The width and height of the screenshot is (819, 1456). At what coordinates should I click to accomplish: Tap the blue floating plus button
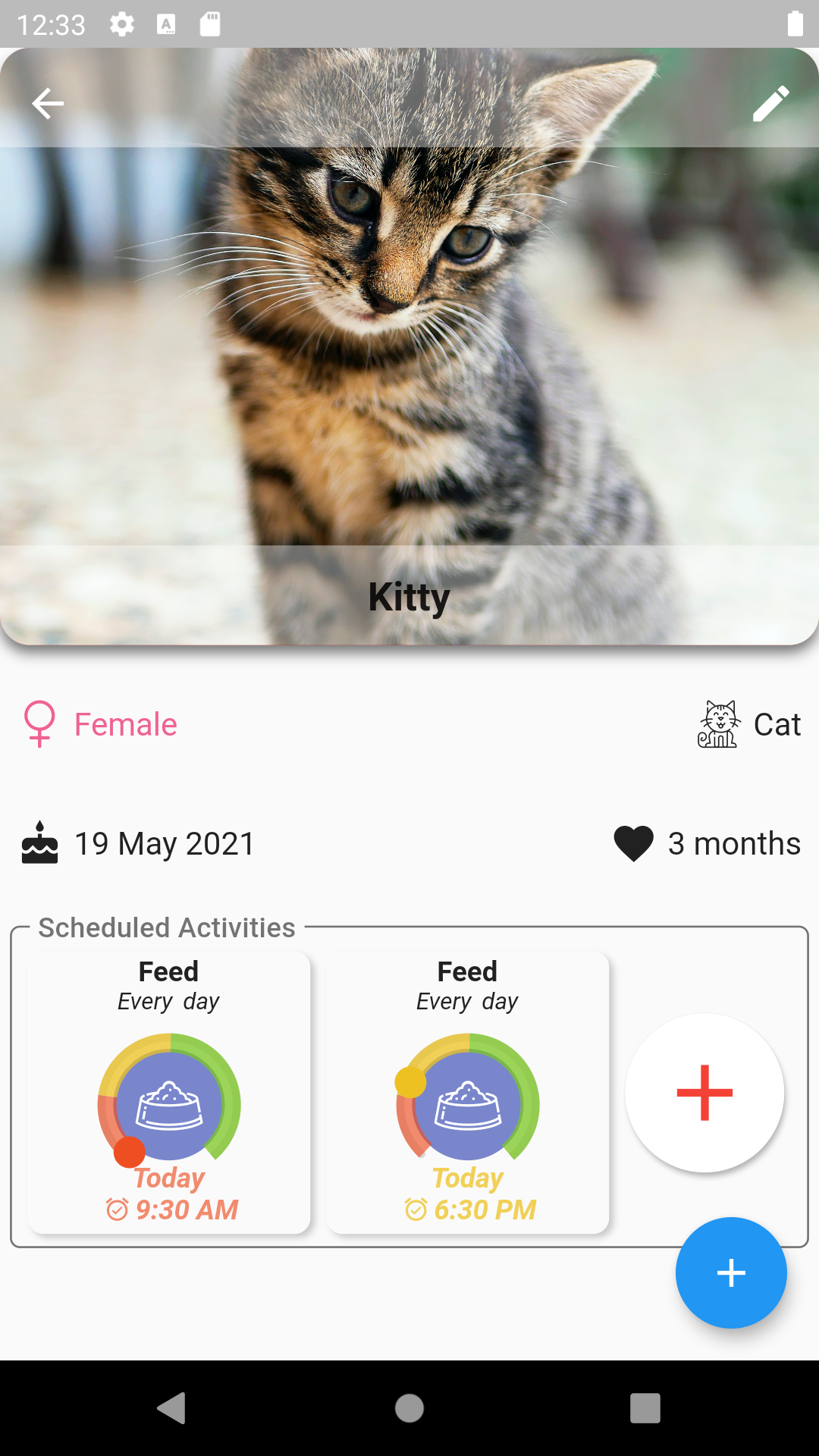click(731, 1272)
